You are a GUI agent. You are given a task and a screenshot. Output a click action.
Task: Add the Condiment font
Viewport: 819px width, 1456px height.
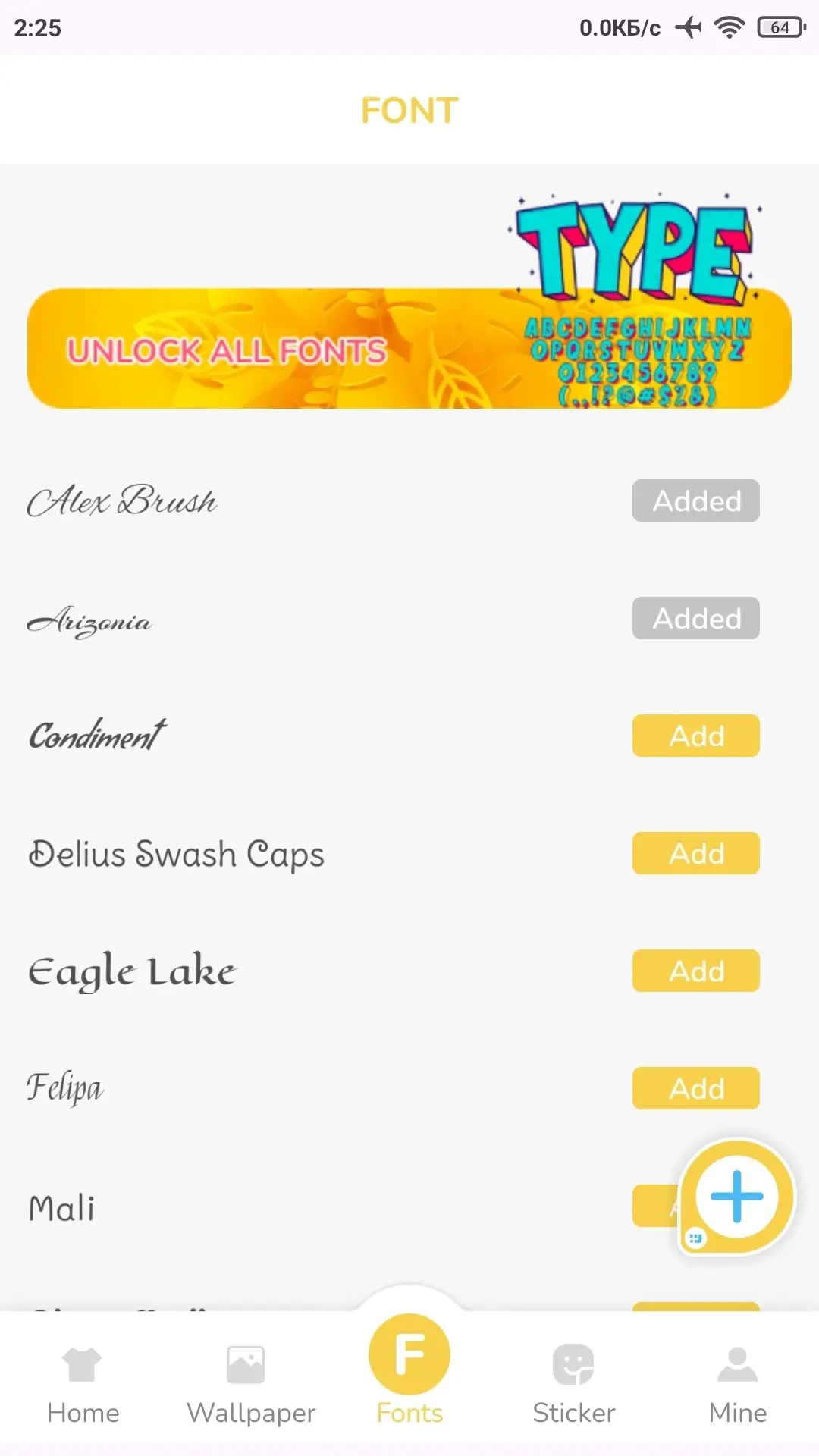point(696,736)
